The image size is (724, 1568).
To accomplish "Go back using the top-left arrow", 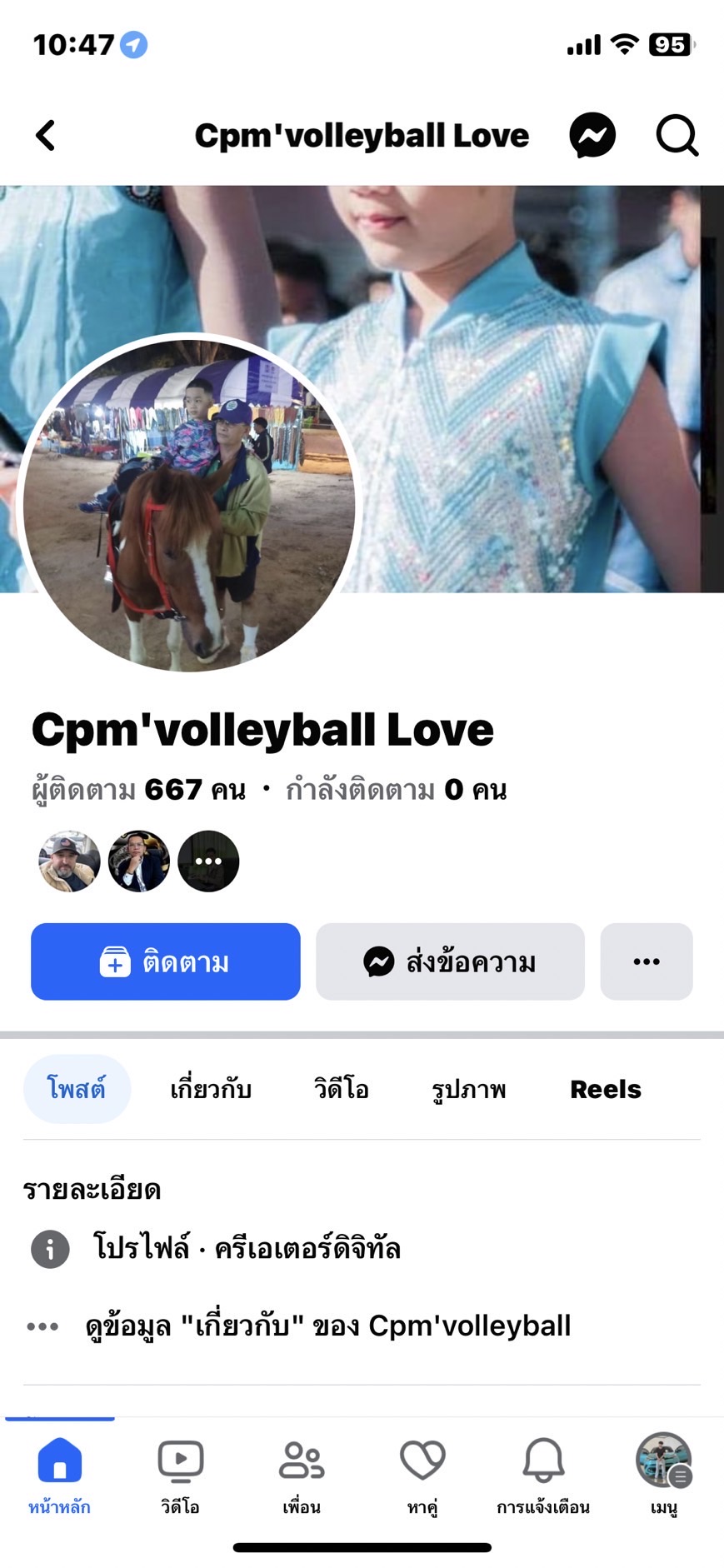I will [x=46, y=135].
